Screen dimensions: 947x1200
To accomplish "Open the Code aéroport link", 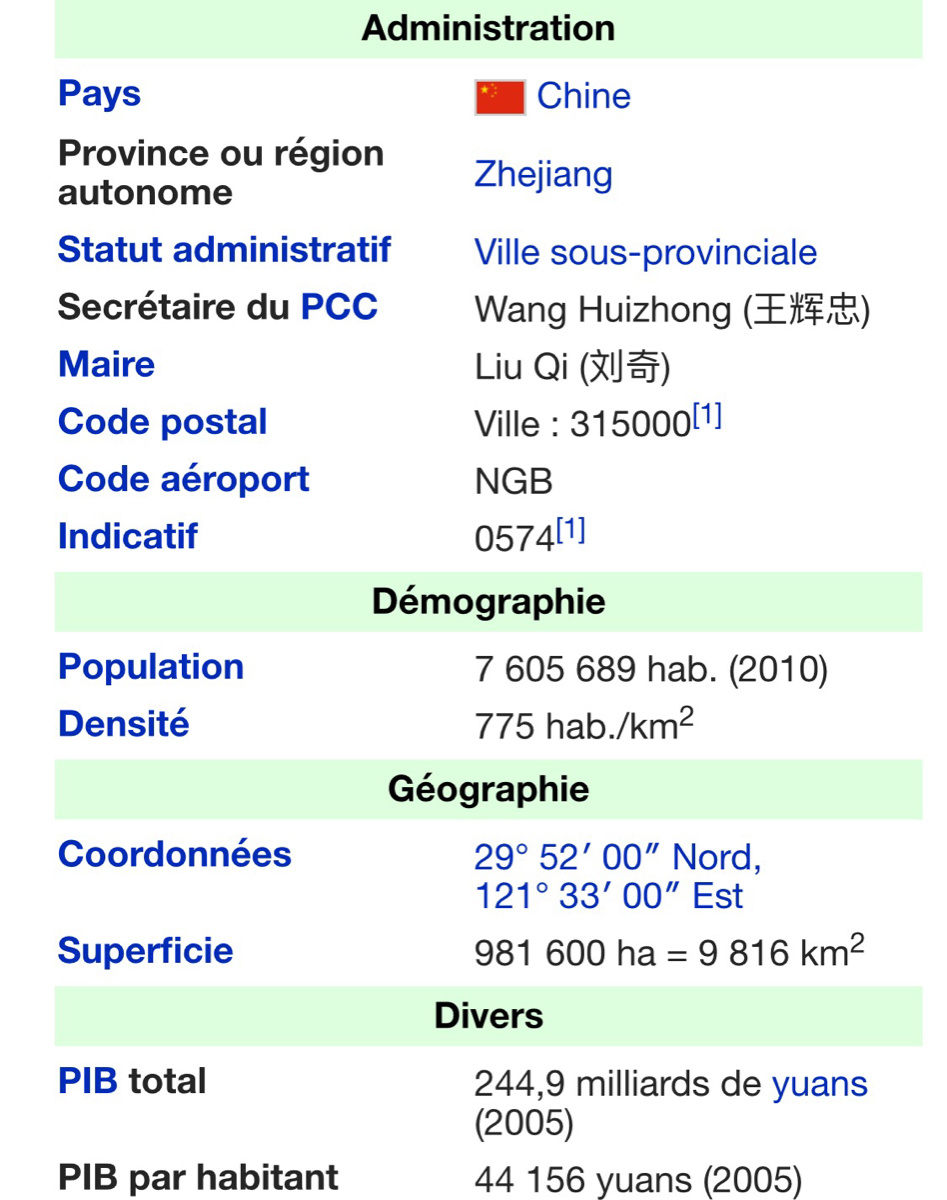I will pyautogui.click(x=183, y=479).
